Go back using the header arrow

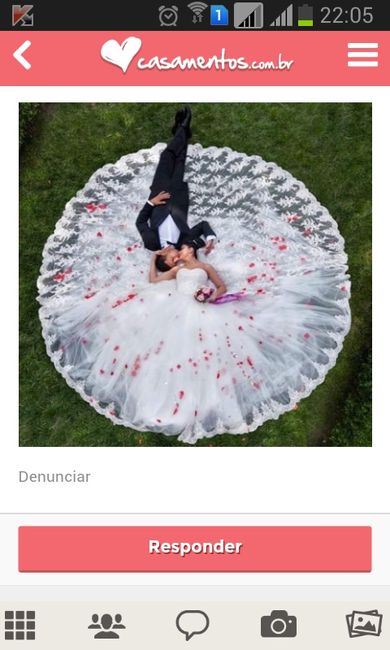pyautogui.click(x=22, y=55)
